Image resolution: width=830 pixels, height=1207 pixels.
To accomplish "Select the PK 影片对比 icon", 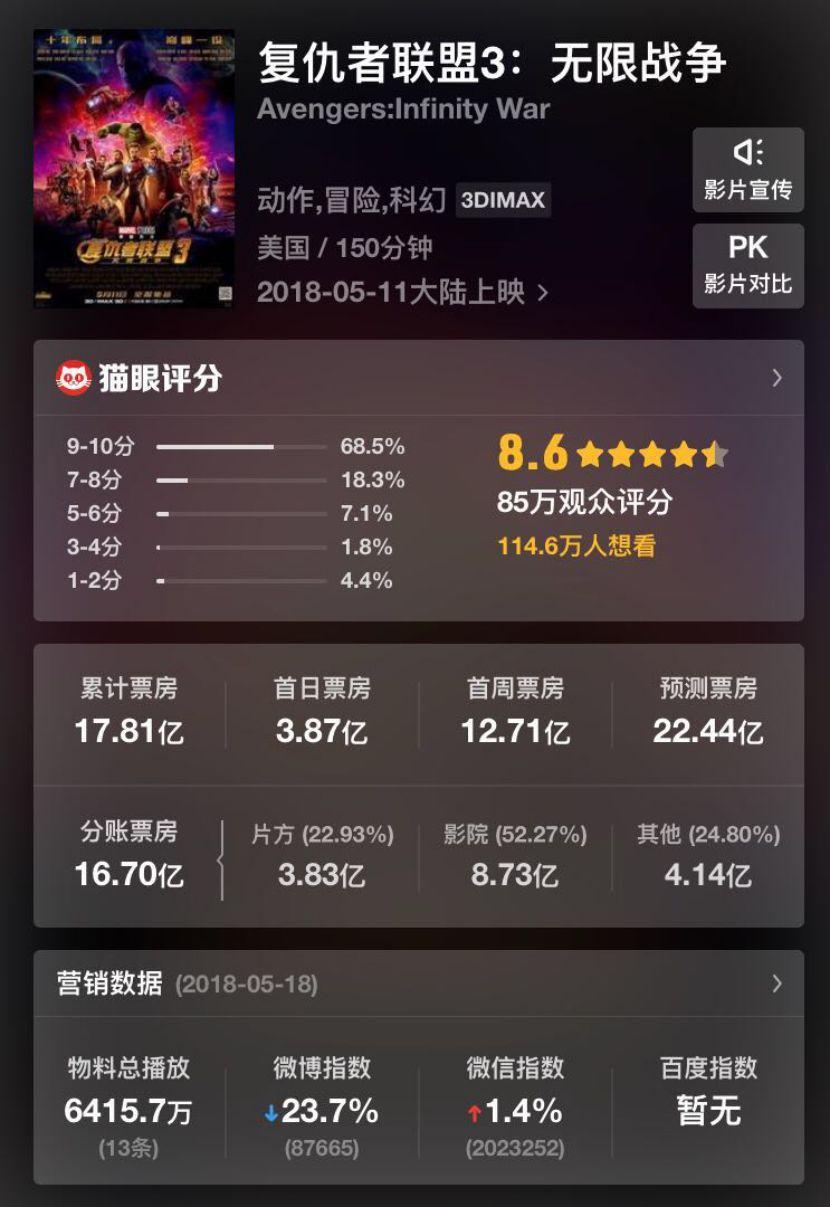I will click(x=748, y=262).
